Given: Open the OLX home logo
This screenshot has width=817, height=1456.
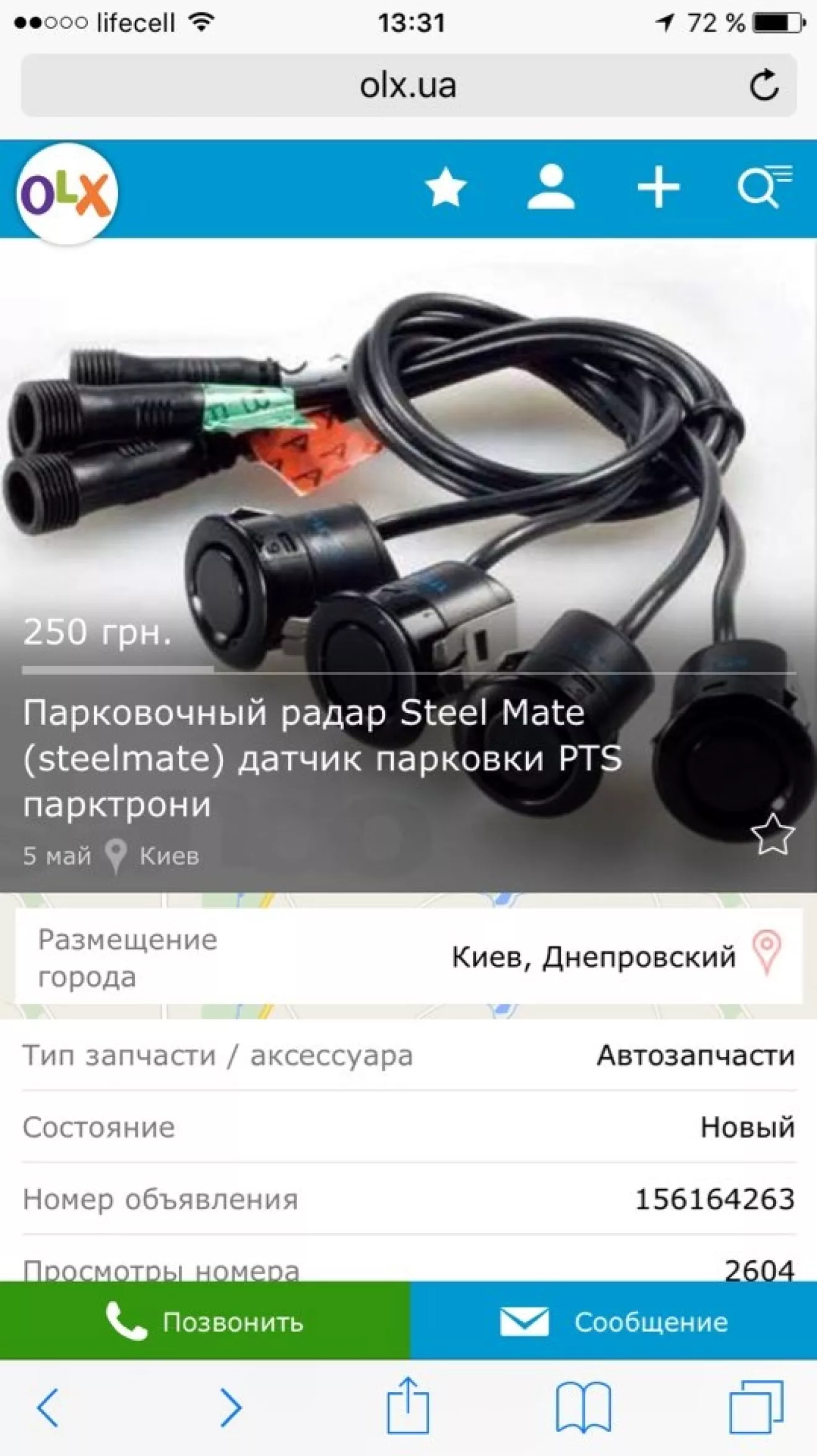Looking at the screenshot, I should coord(67,193).
